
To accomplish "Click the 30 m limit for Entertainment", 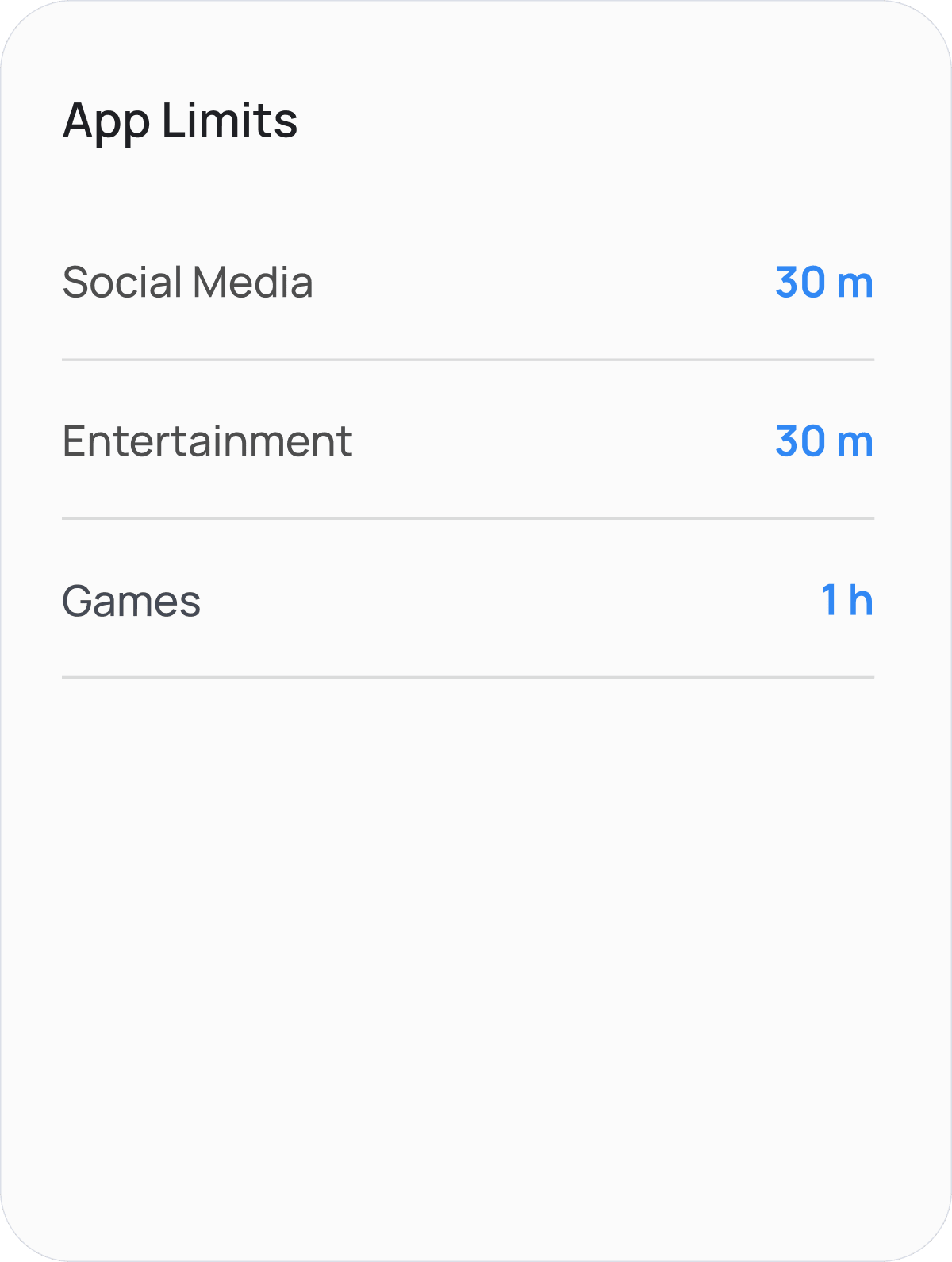I will (x=825, y=441).
